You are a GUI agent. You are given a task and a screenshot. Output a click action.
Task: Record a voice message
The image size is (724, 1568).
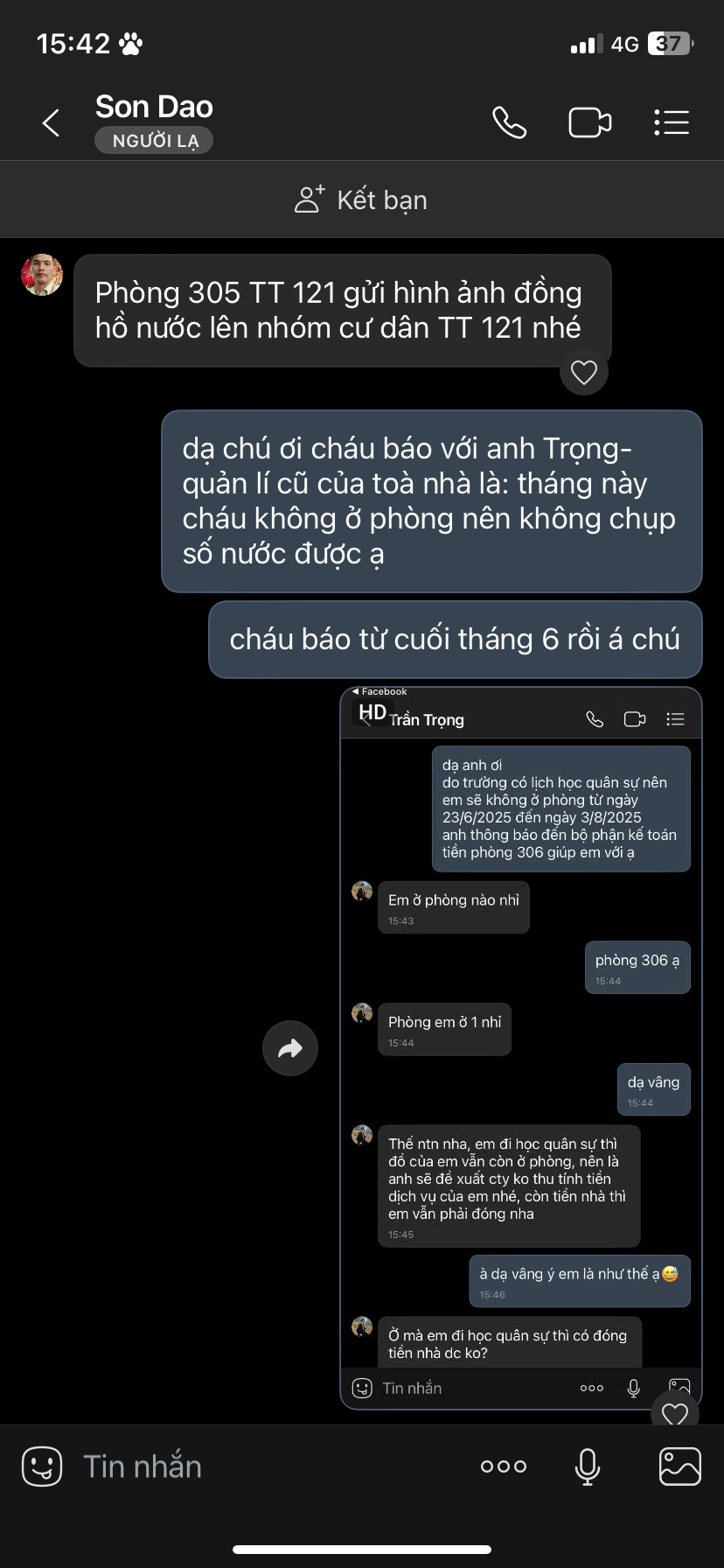coord(588,1466)
